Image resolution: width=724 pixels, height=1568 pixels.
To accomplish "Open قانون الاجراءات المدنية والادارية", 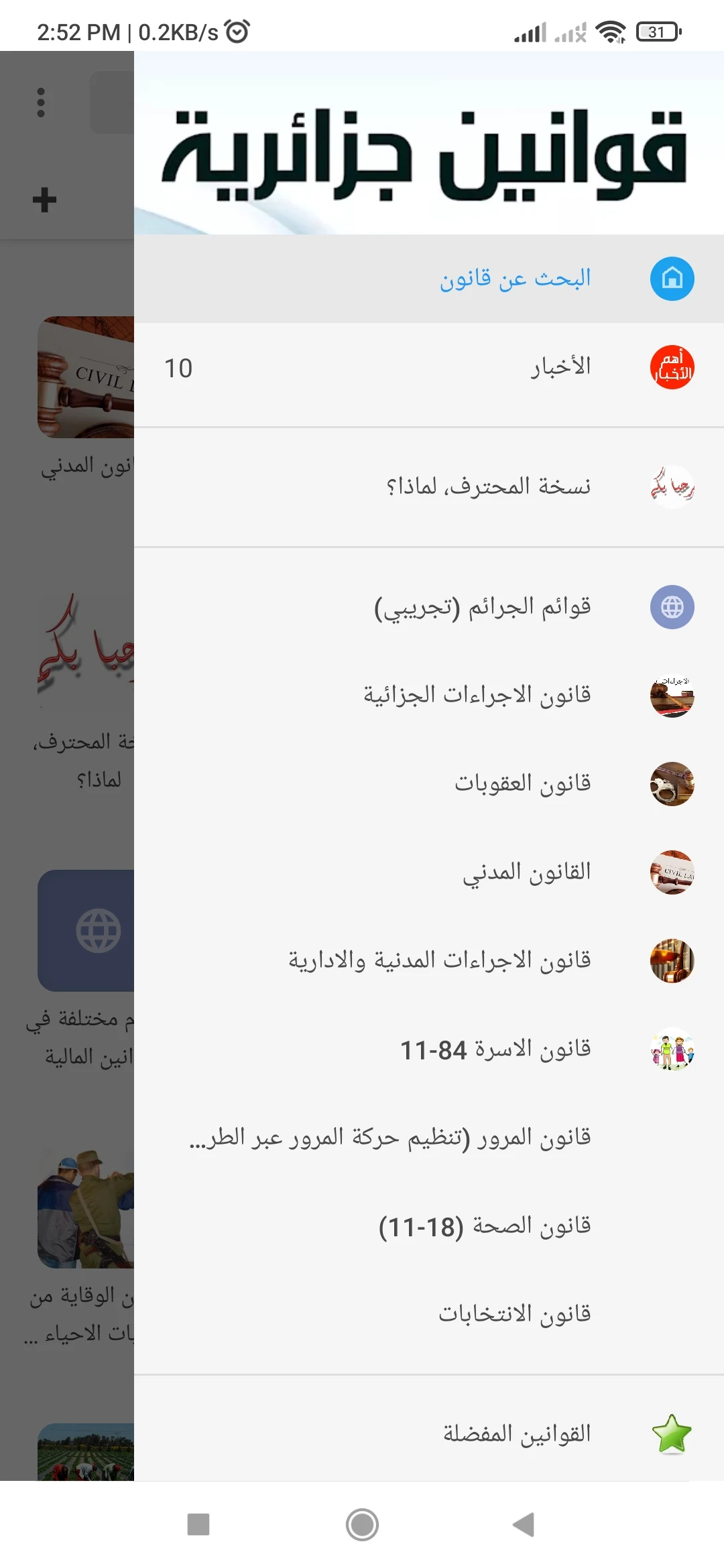I will pos(440,961).
